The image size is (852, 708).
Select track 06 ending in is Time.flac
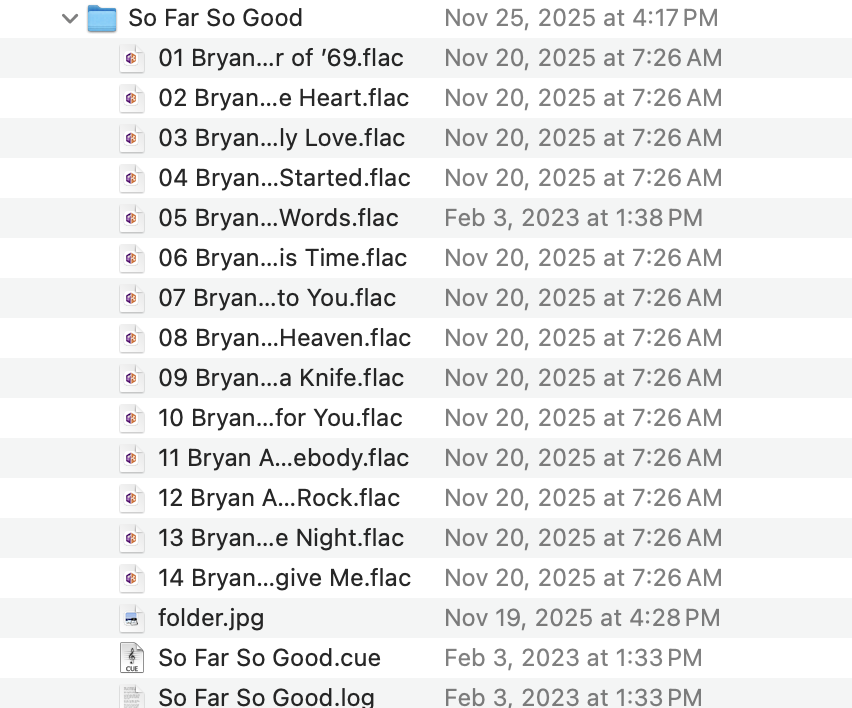click(x=282, y=258)
